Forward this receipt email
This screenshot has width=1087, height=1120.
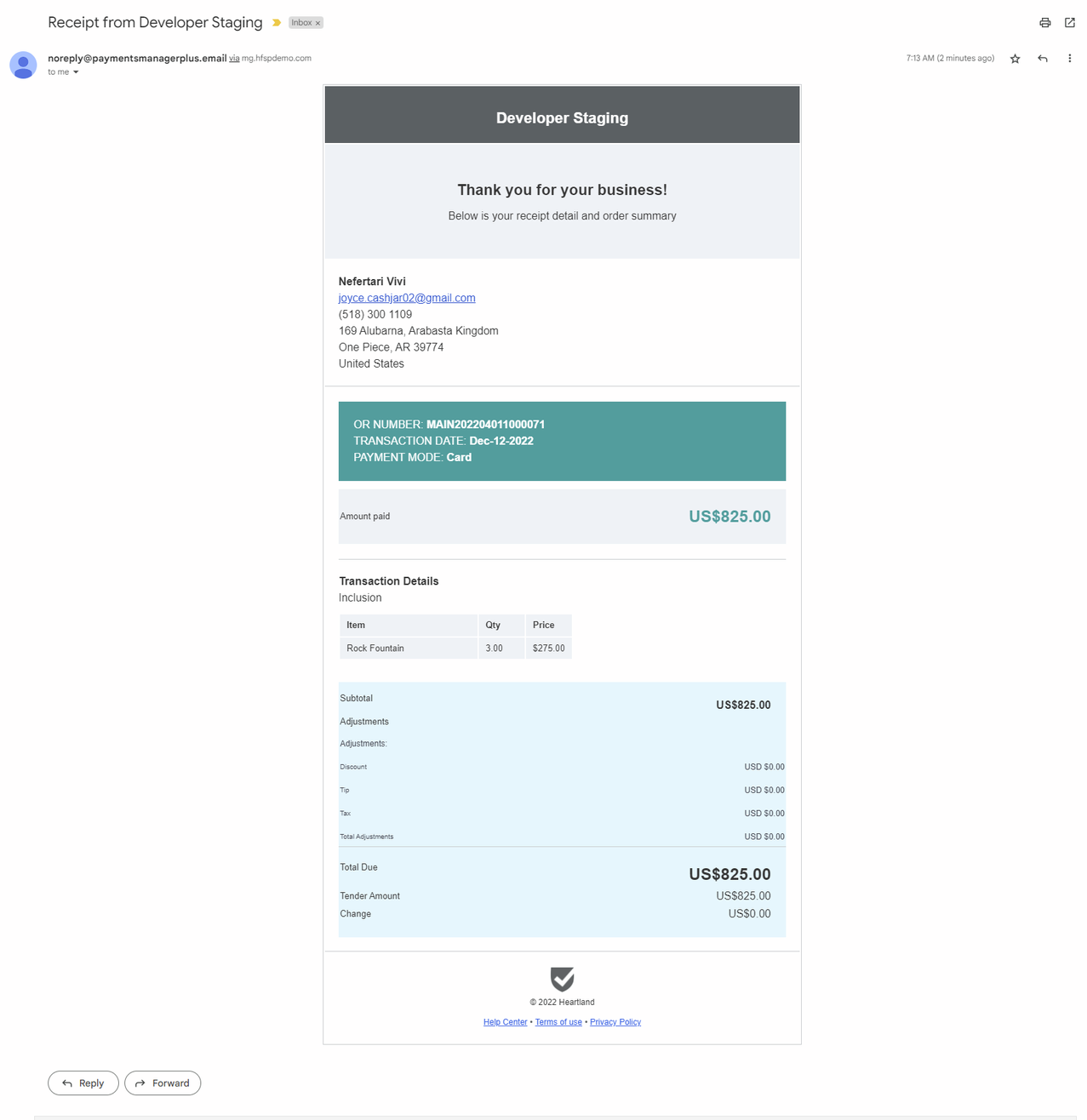[163, 1083]
